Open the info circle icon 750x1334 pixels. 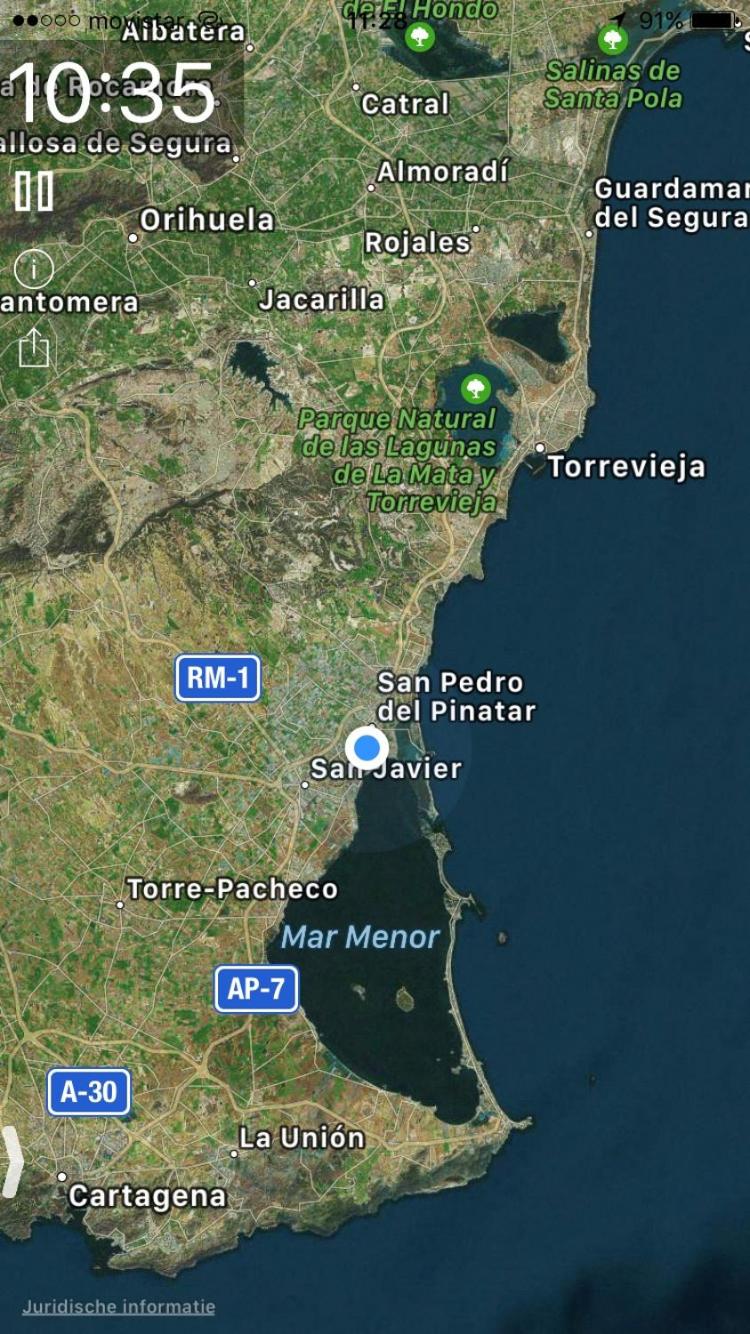34,269
